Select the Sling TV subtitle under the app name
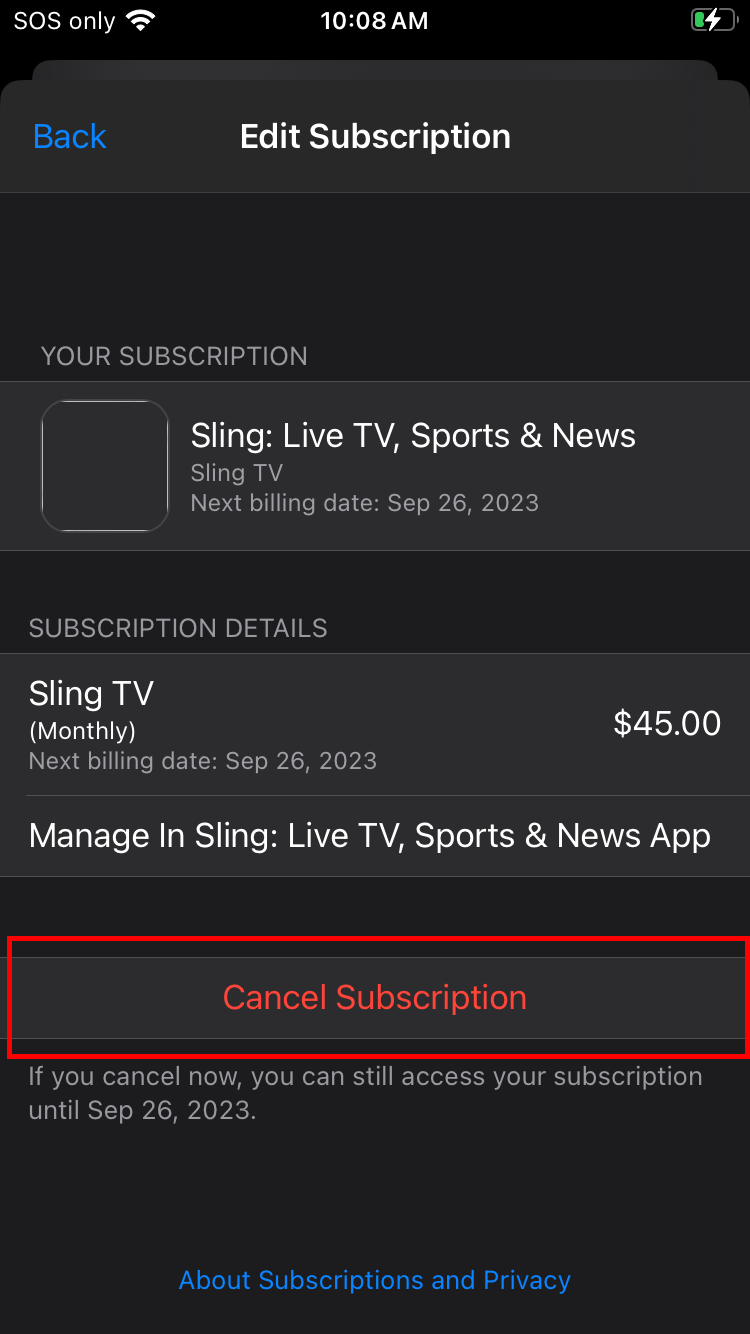 tap(236, 472)
